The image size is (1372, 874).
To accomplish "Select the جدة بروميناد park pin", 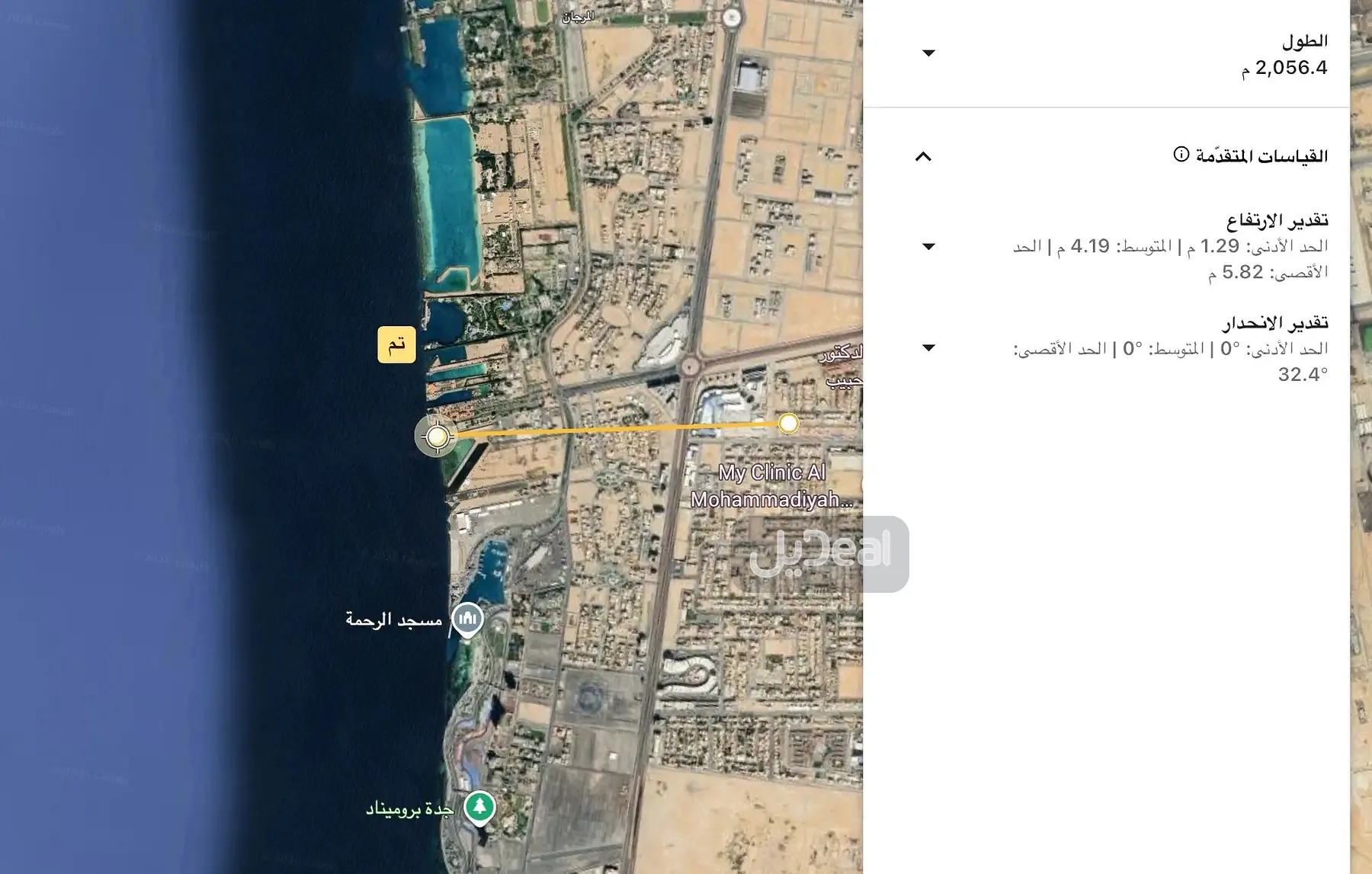I will click(x=479, y=807).
